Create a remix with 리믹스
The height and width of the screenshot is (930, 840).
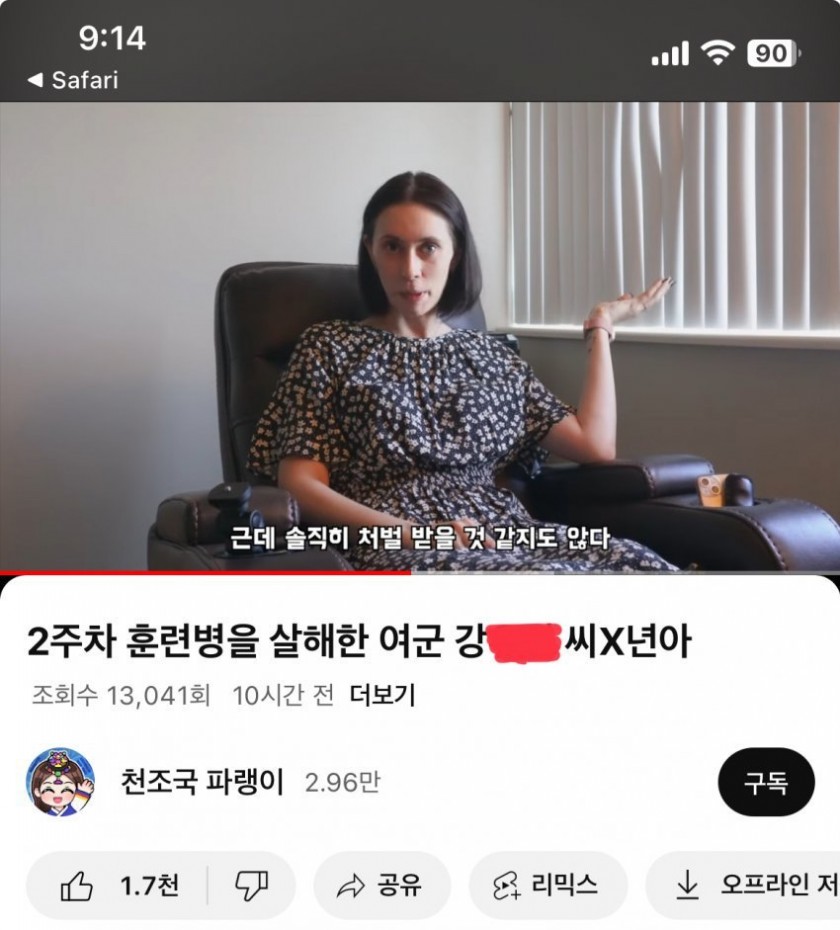[x=546, y=885]
